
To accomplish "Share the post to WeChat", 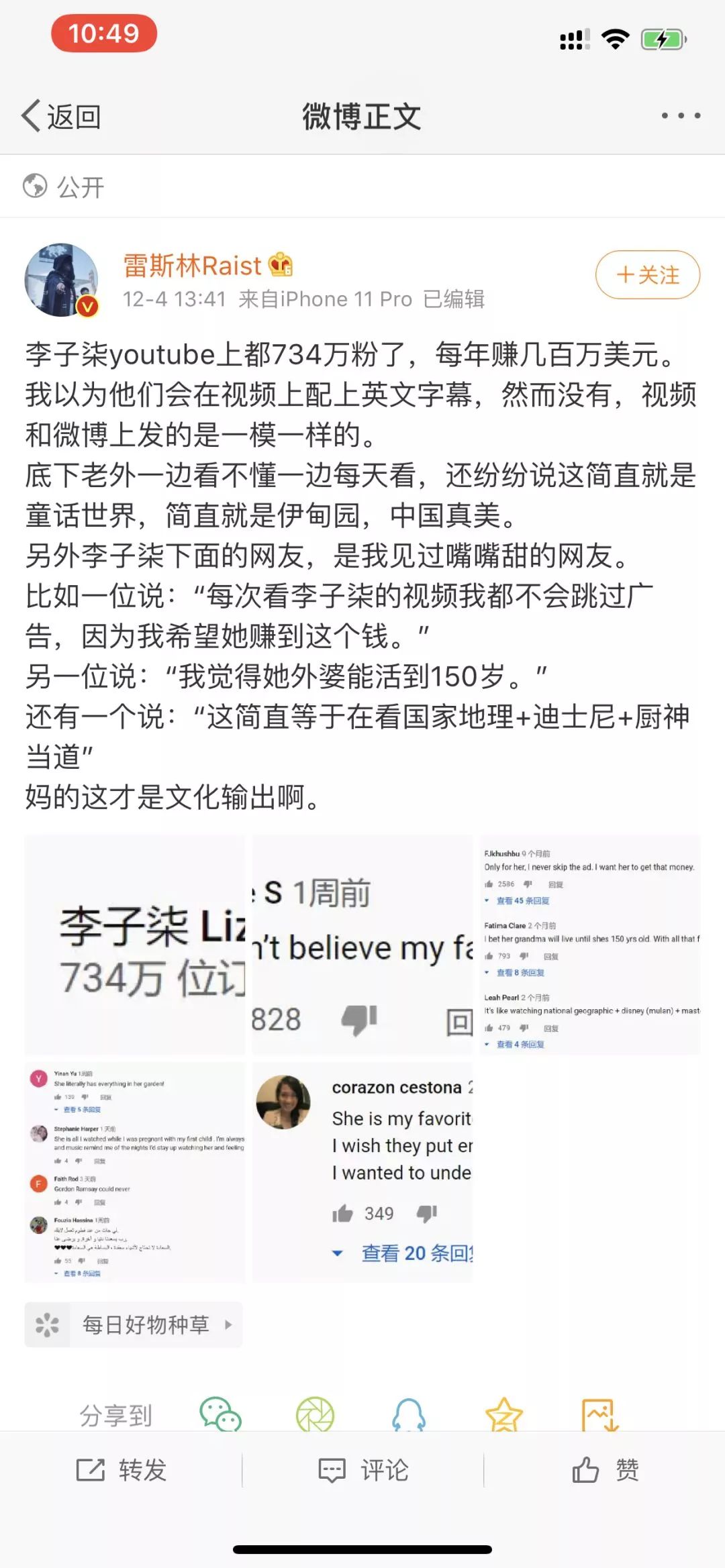I will pyautogui.click(x=220, y=1414).
